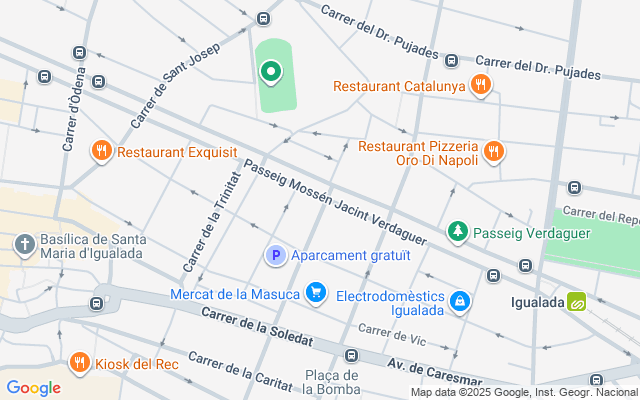Viewport: 640px width, 400px height.
Task: Select the Aparcament gratuït parking marker
Action: (275, 256)
